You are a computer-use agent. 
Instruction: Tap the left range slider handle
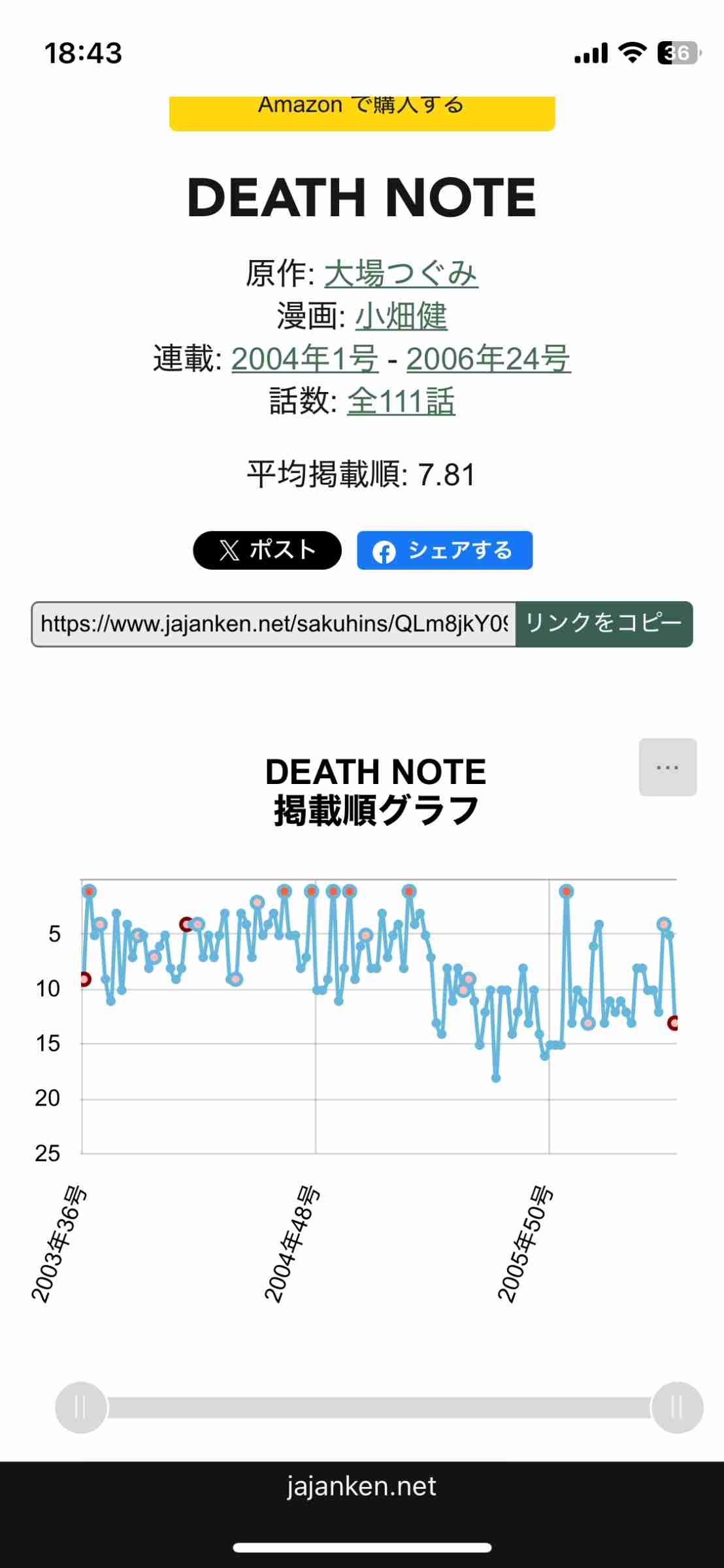point(81,1407)
